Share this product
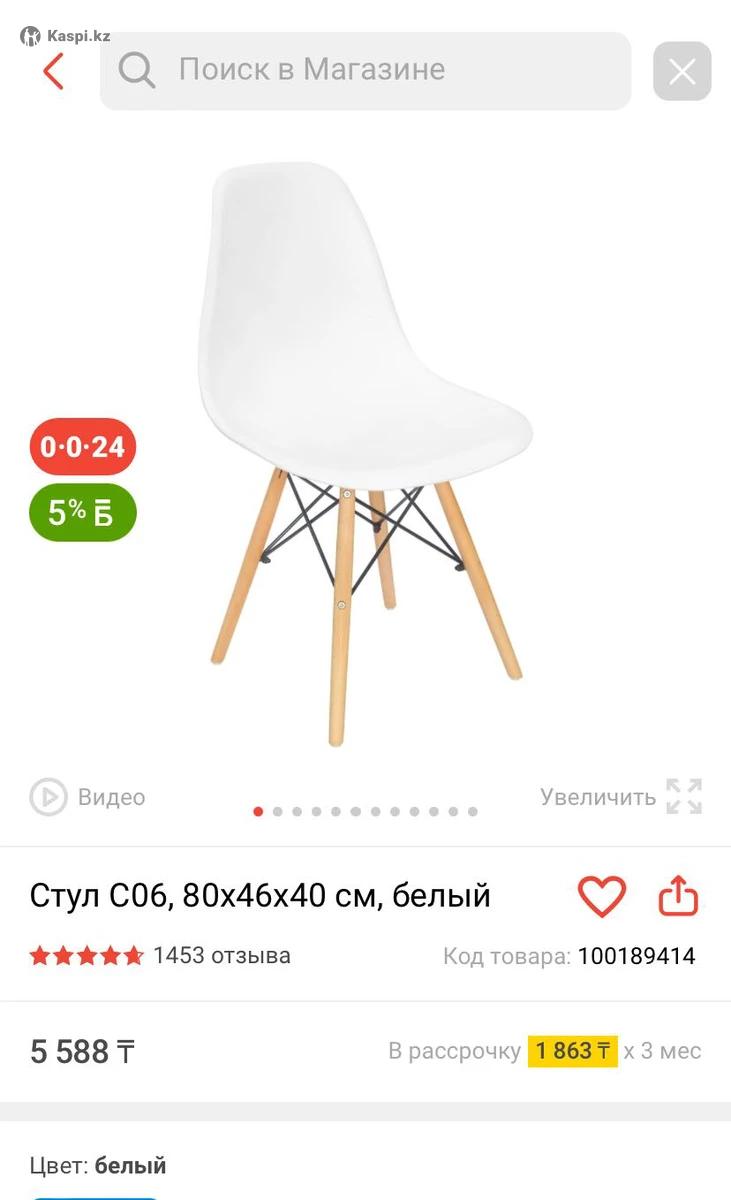 coord(677,896)
